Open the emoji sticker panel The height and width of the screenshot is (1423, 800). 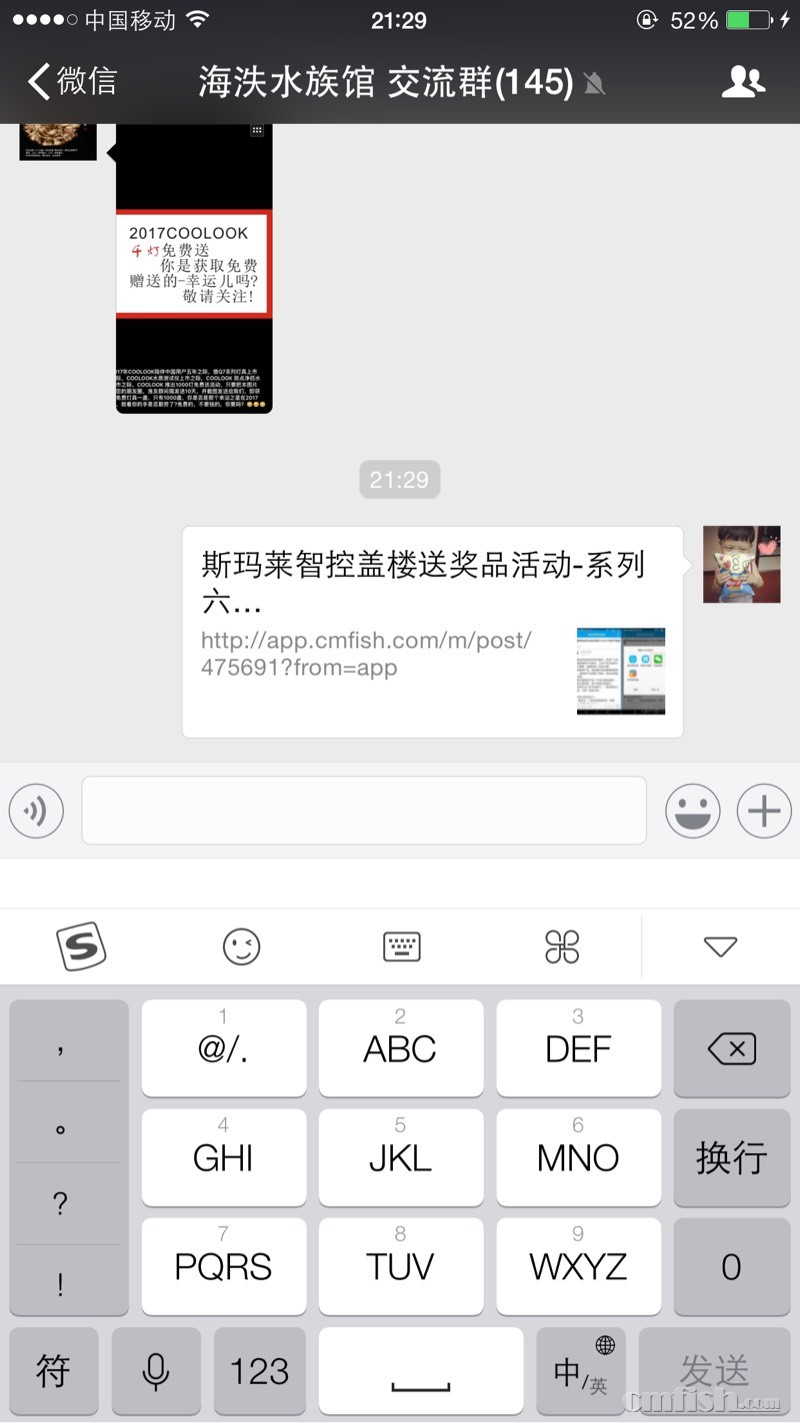693,810
